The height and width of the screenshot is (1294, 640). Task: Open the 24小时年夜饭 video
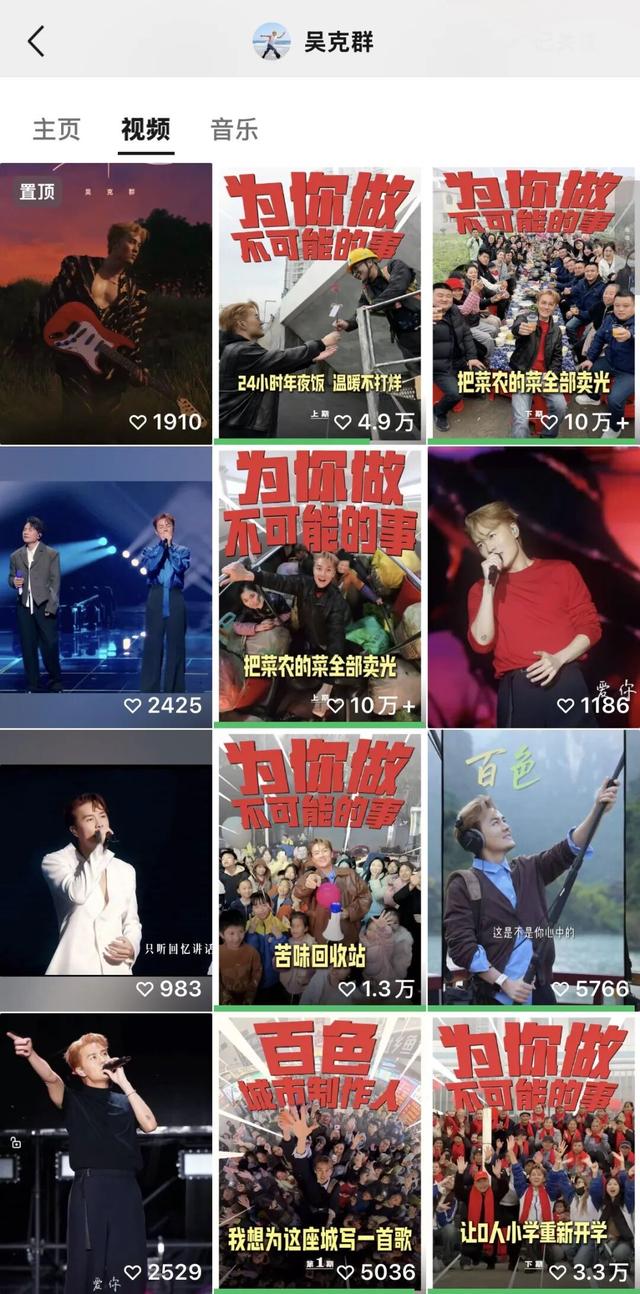click(320, 303)
